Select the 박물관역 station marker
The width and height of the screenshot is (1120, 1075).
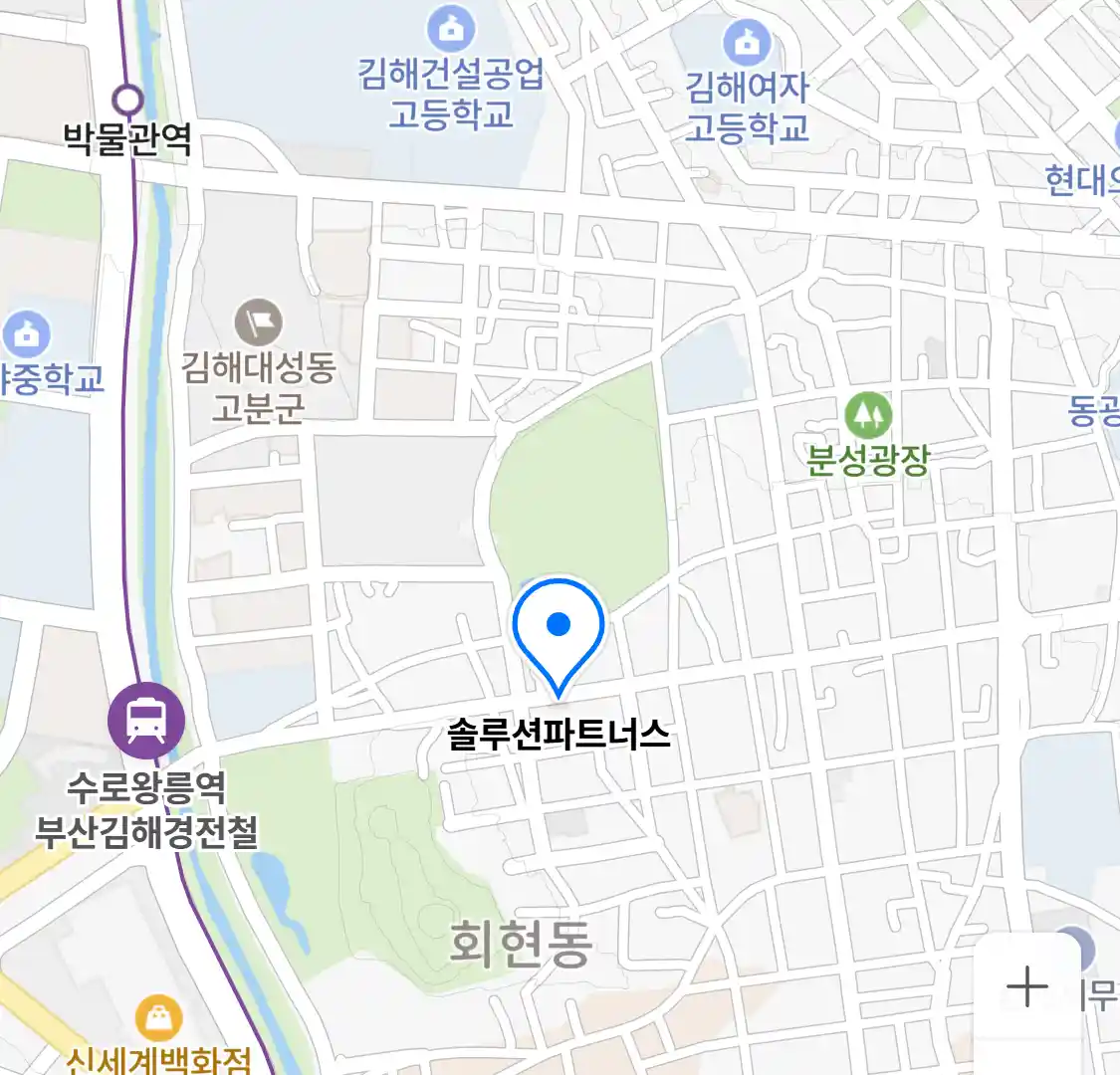click(x=128, y=100)
